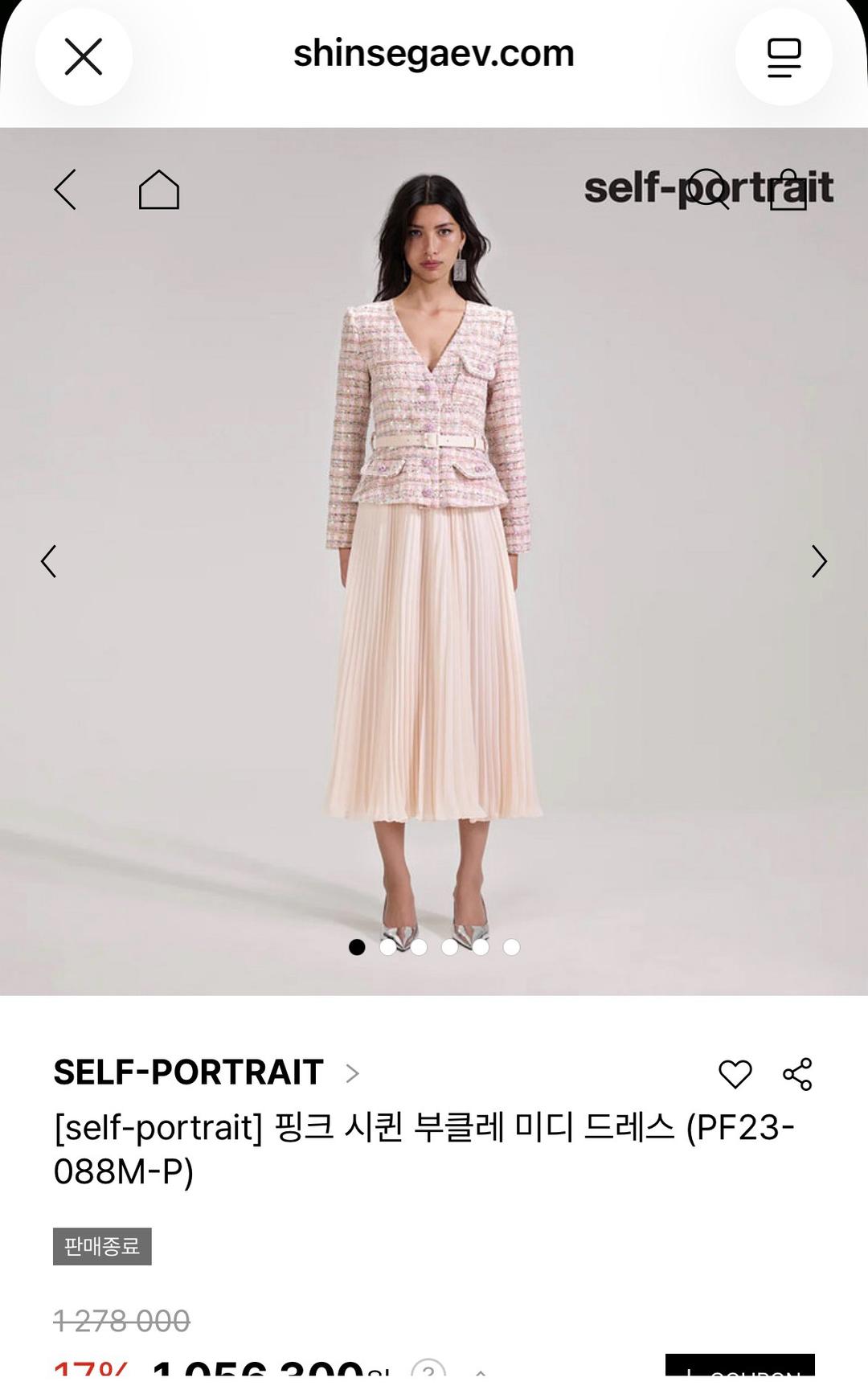The width and height of the screenshot is (868, 1390).
Task: Open the browser menu icon
Action: (x=784, y=57)
